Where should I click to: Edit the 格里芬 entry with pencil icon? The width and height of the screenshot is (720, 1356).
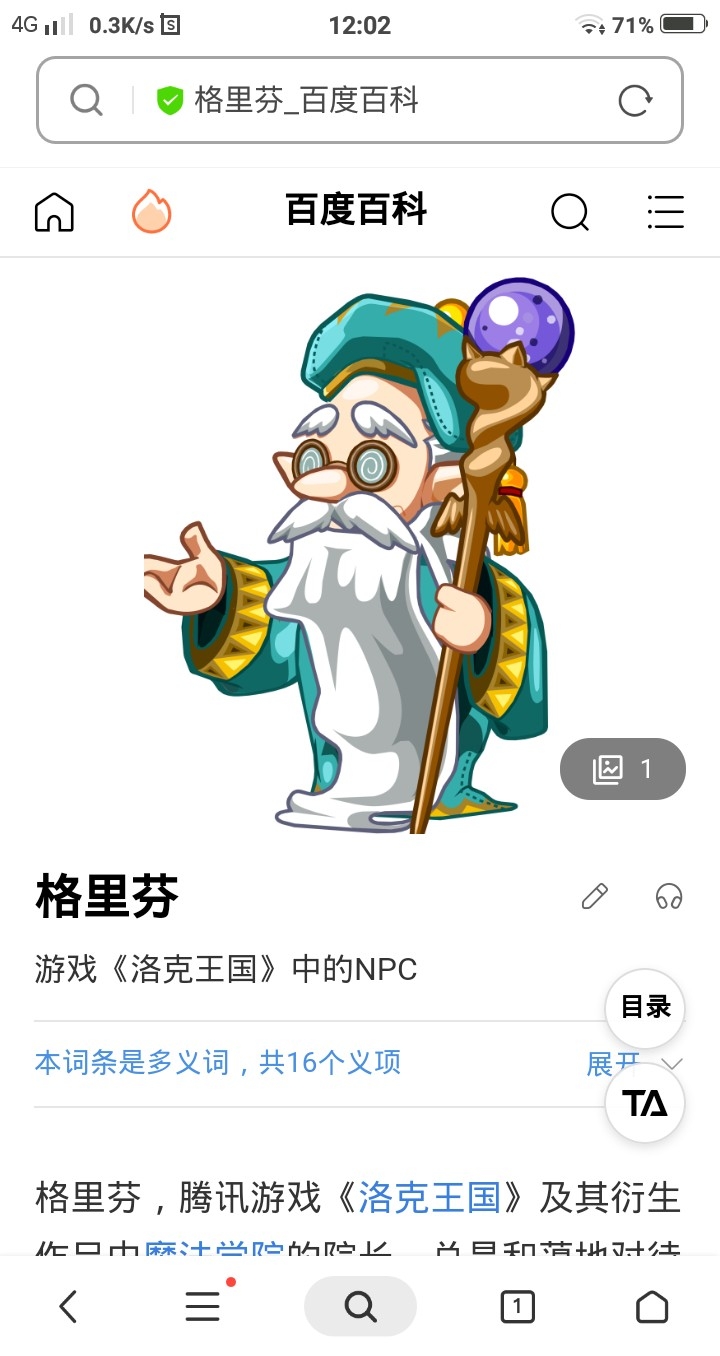point(595,896)
